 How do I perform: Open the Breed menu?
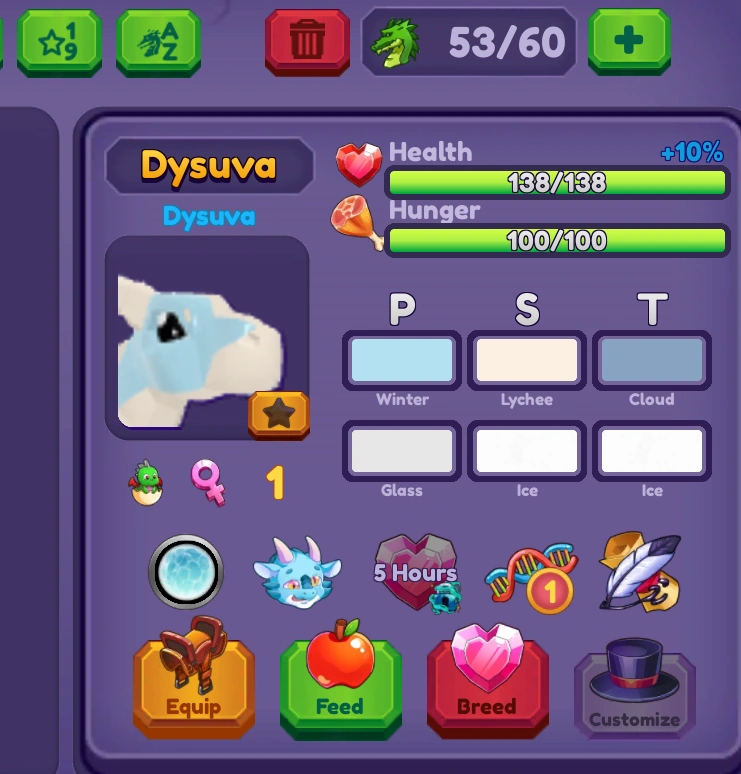click(487, 687)
